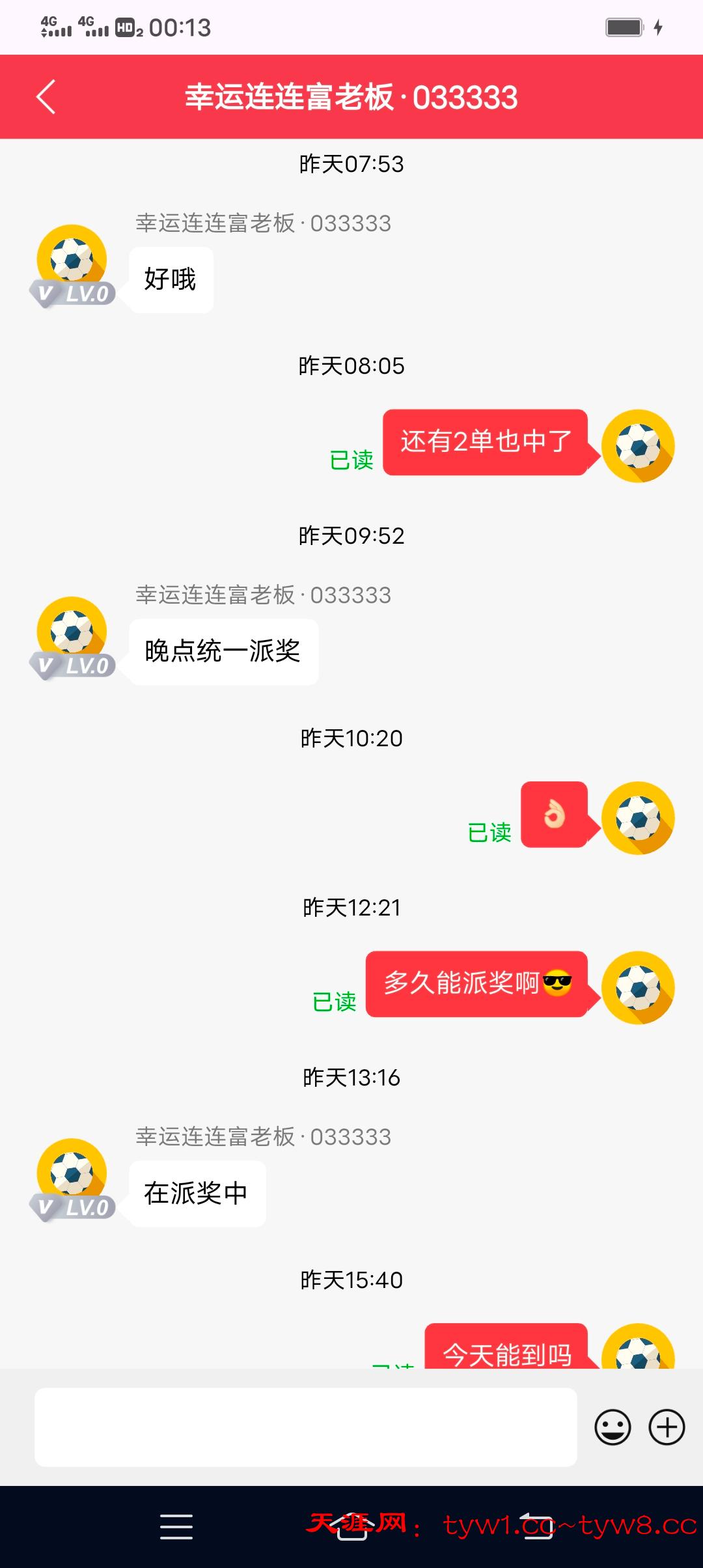Tap my avatar beside 多久能派奖啊
The width and height of the screenshot is (703, 1568).
(638, 988)
